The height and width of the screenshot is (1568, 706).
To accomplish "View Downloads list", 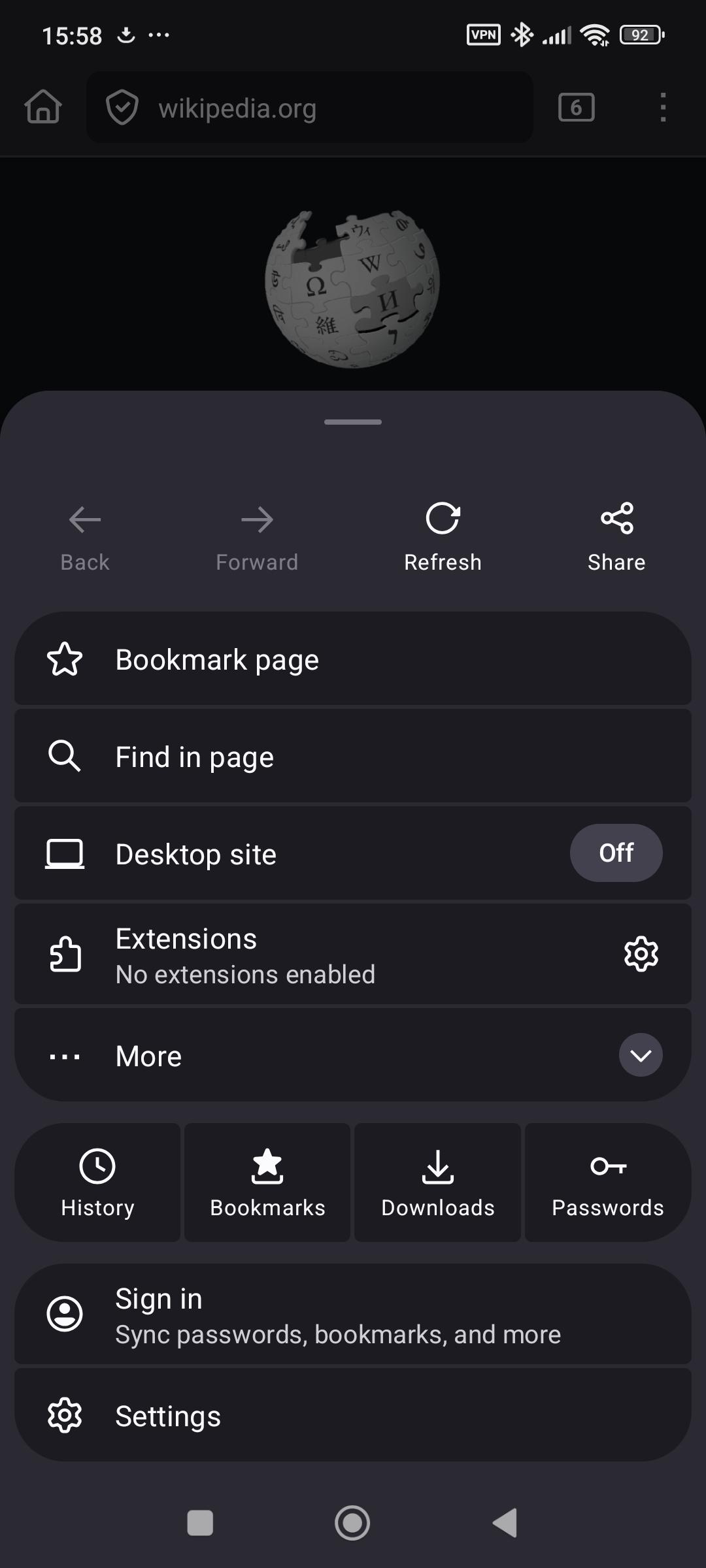I will tap(437, 1182).
